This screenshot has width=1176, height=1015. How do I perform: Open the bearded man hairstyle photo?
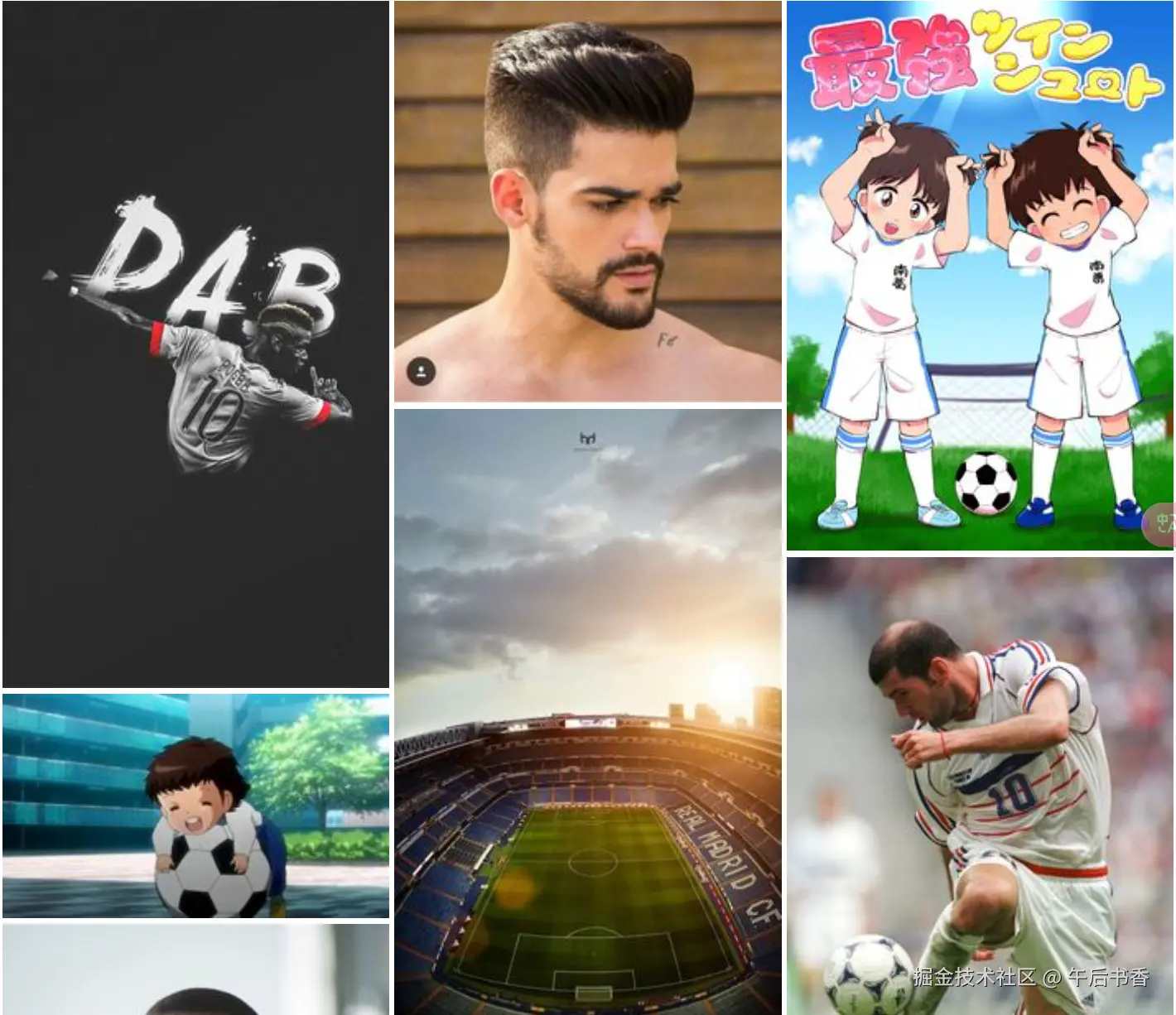coord(587,201)
